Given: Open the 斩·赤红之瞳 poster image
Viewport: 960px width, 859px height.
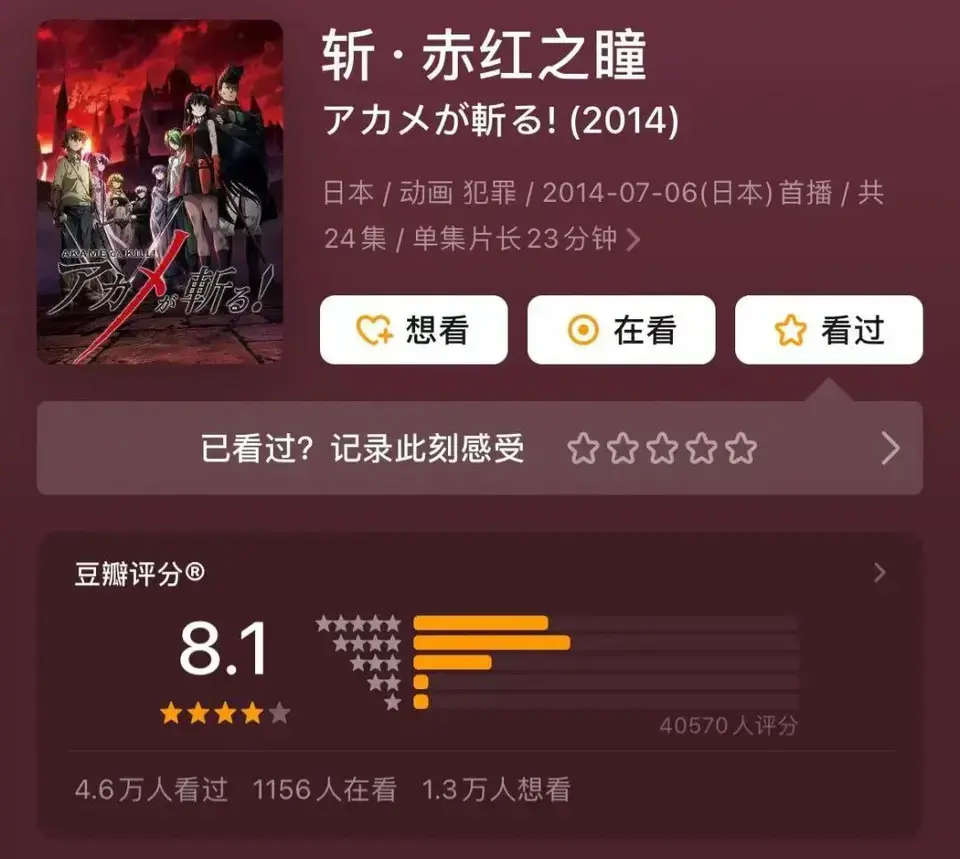Looking at the screenshot, I should [x=160, y=192].
